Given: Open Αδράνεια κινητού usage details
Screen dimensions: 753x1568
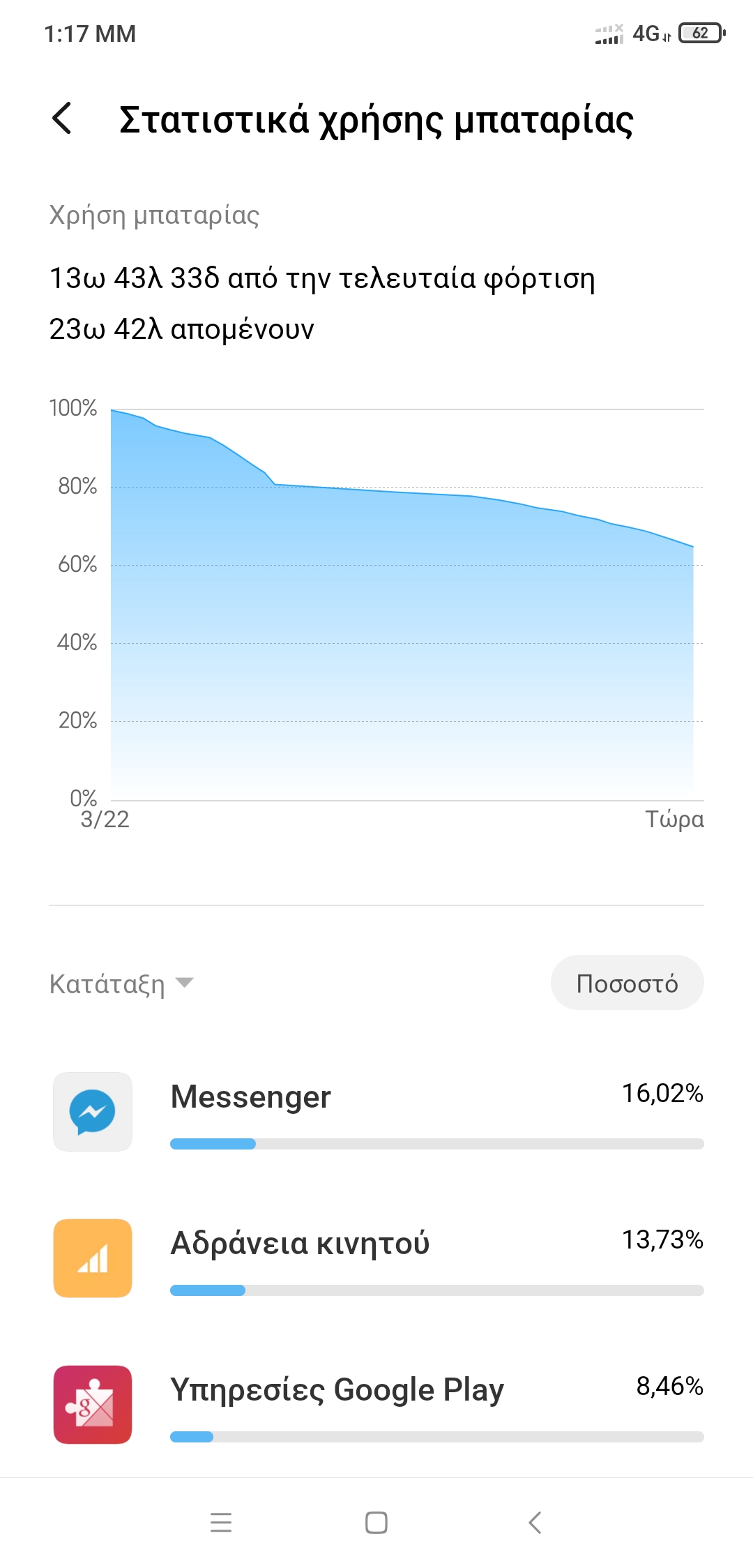Looking at the screenshot, I should (376, 1258).
